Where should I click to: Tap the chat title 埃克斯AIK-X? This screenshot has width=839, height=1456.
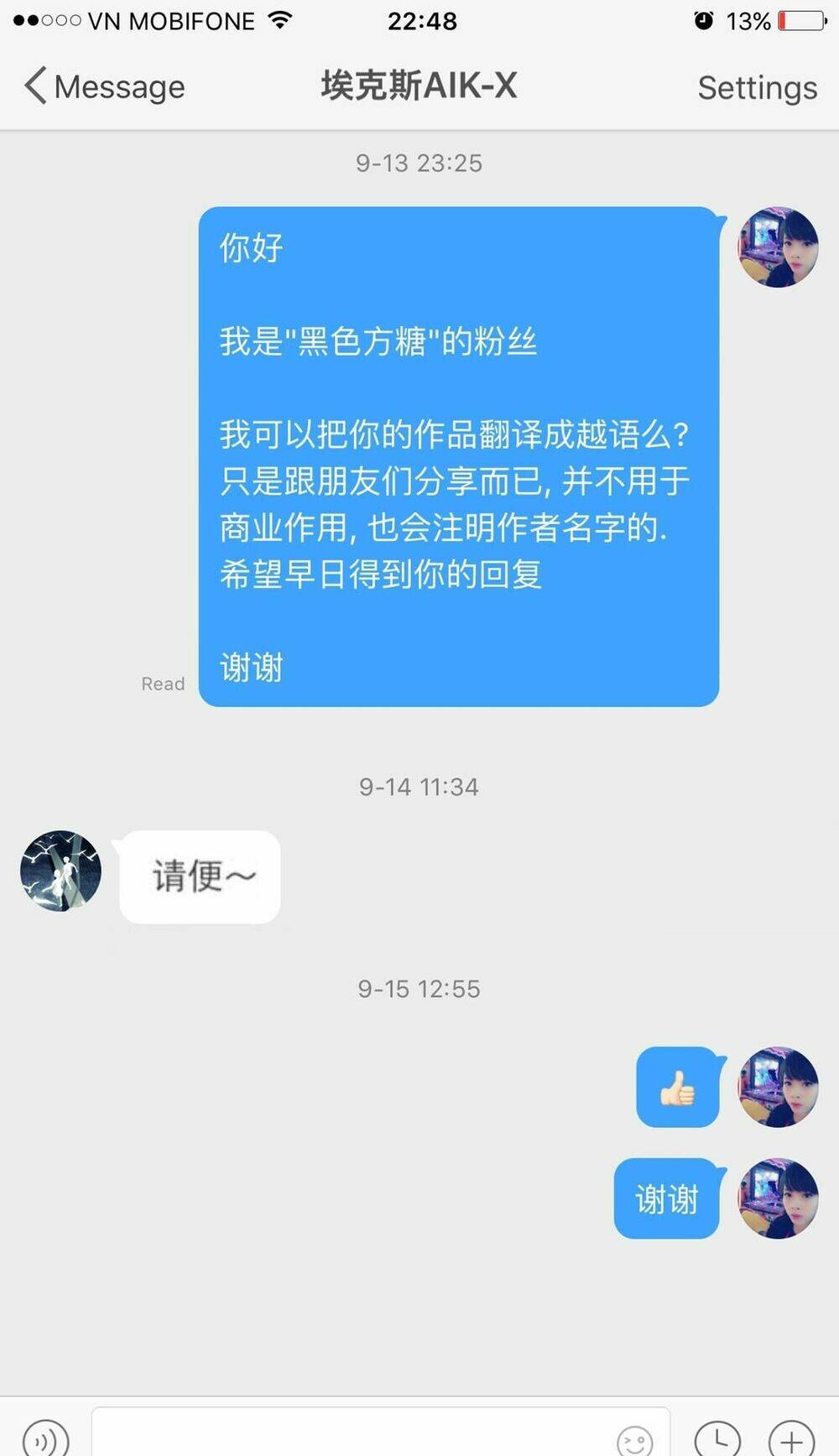(x=417, y=86)
